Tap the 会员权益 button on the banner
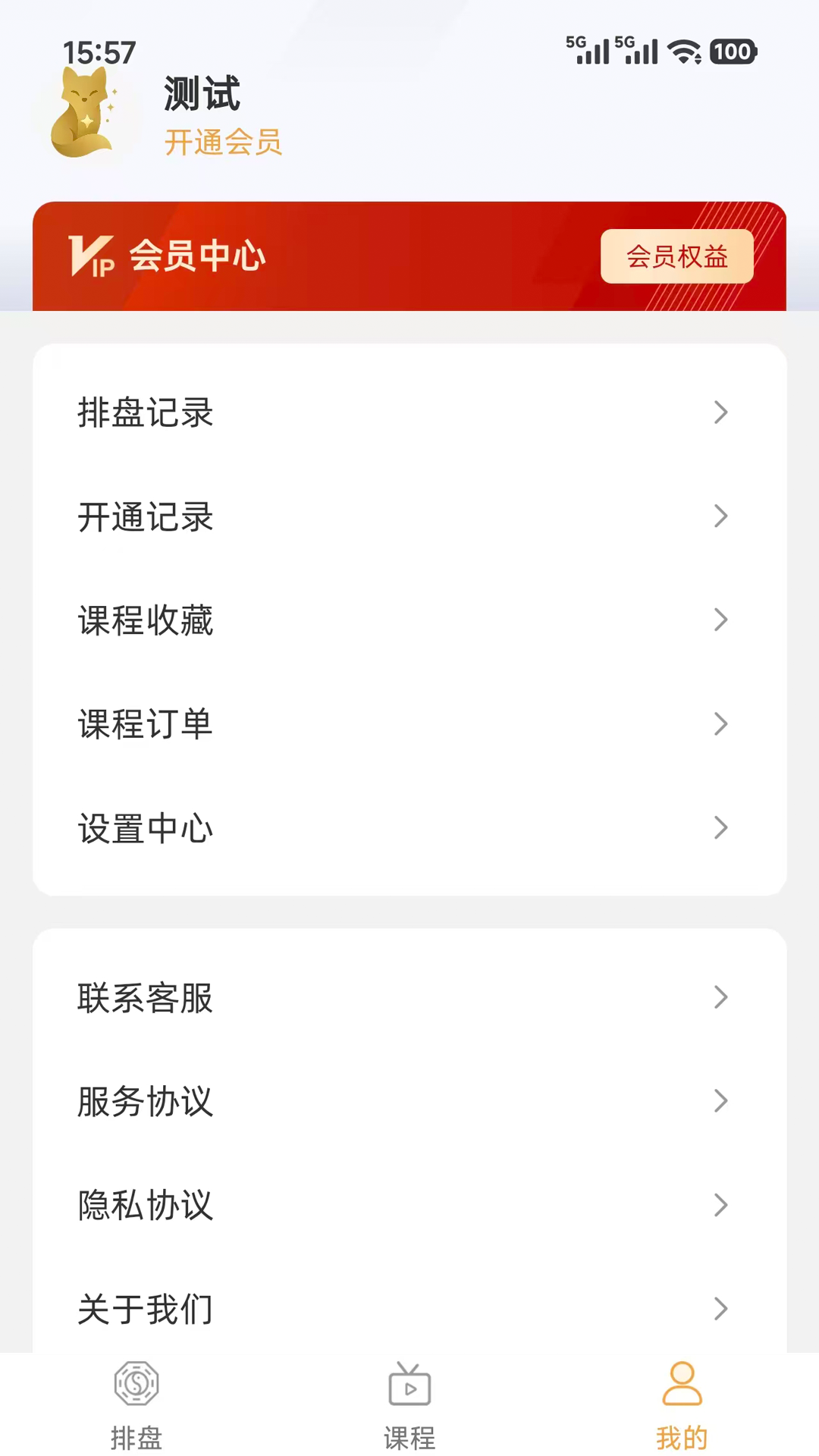Viewport: 819px width, 1456px height. tap(677, 258)
